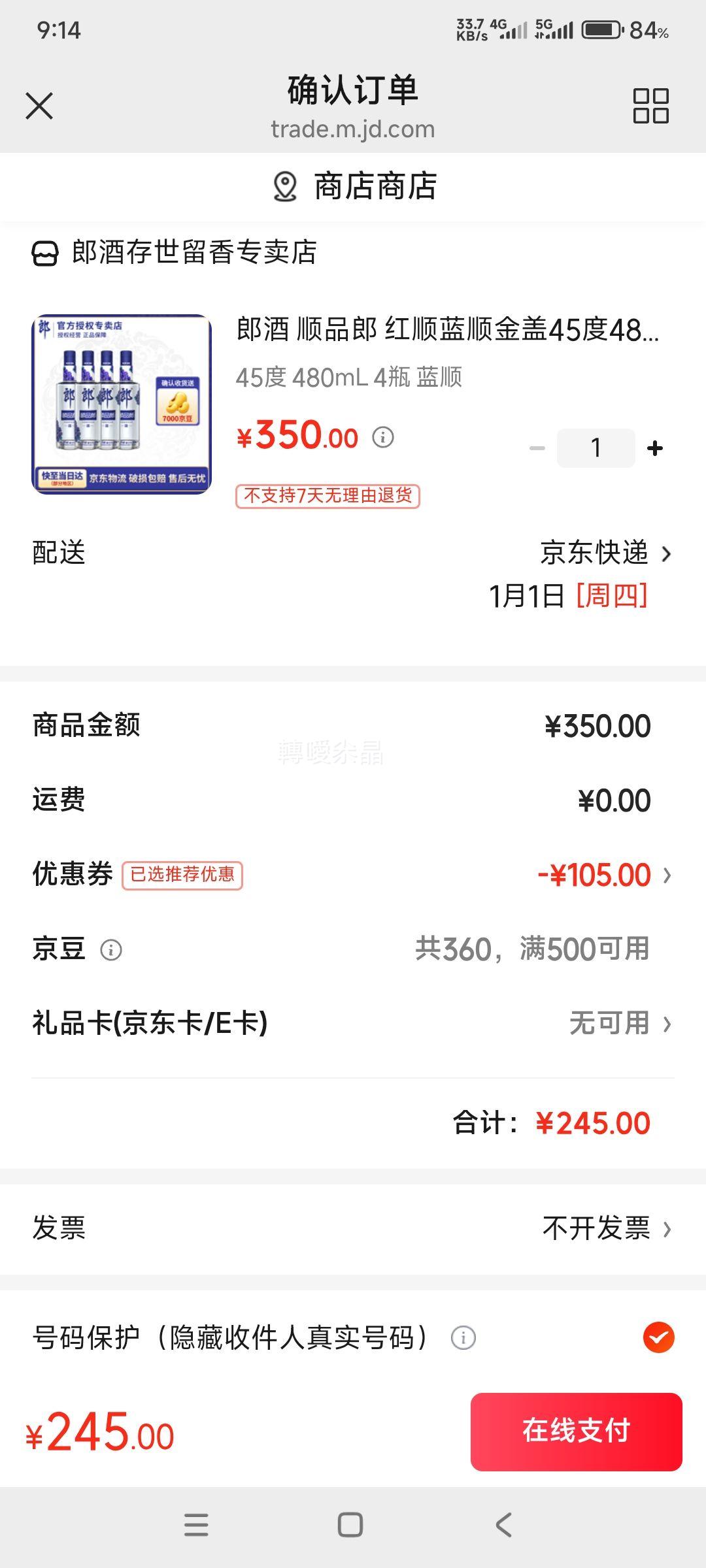Select the 不支持7天无理由退货 notice tag

[x=329, y=497]
